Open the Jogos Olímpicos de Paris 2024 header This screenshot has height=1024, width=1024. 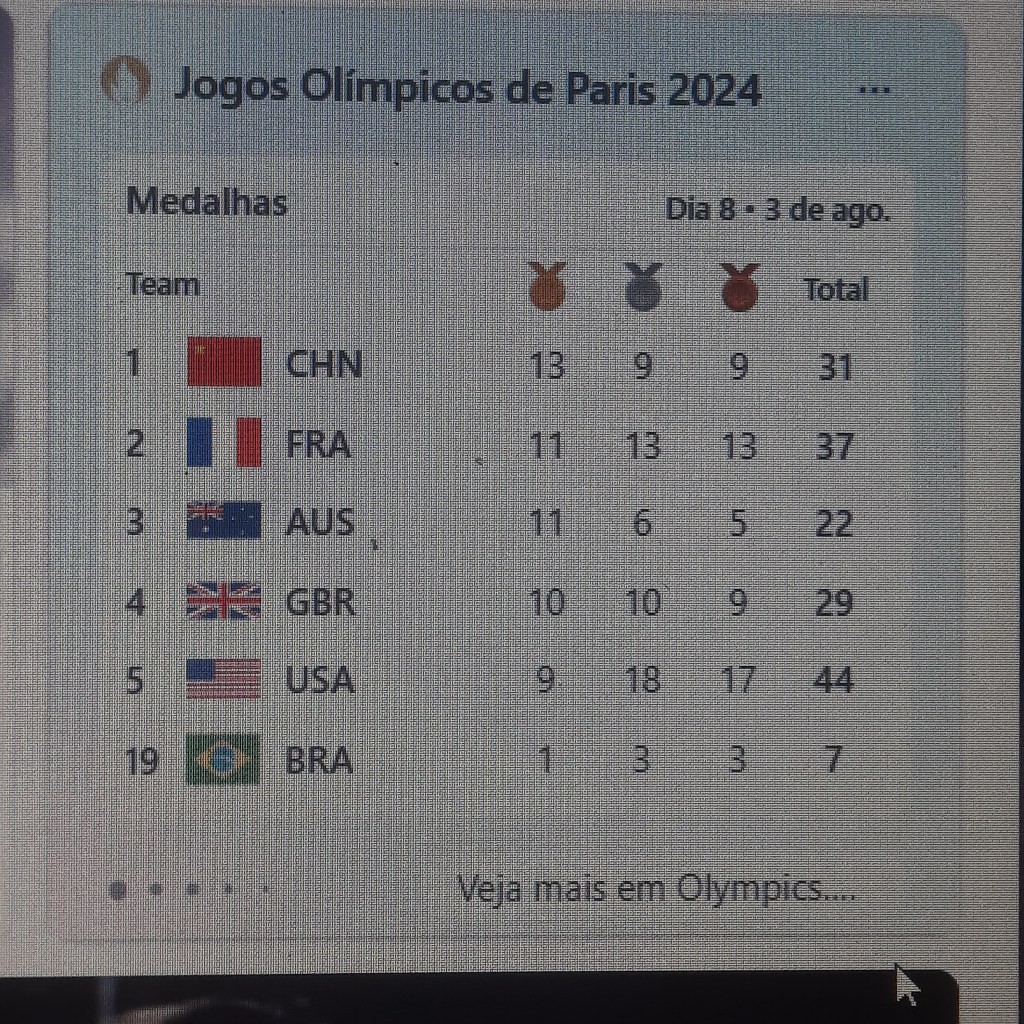click(x=467, y=89)
